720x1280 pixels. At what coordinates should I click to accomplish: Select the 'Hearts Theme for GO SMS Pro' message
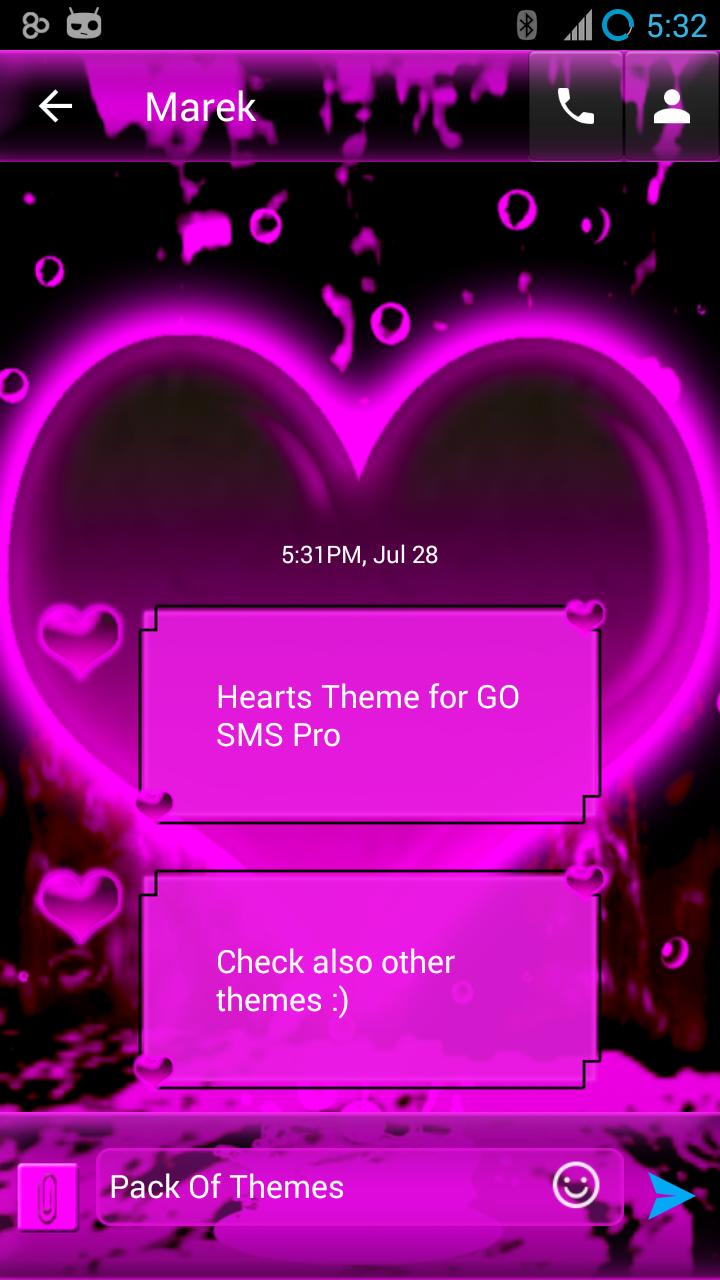368,715
